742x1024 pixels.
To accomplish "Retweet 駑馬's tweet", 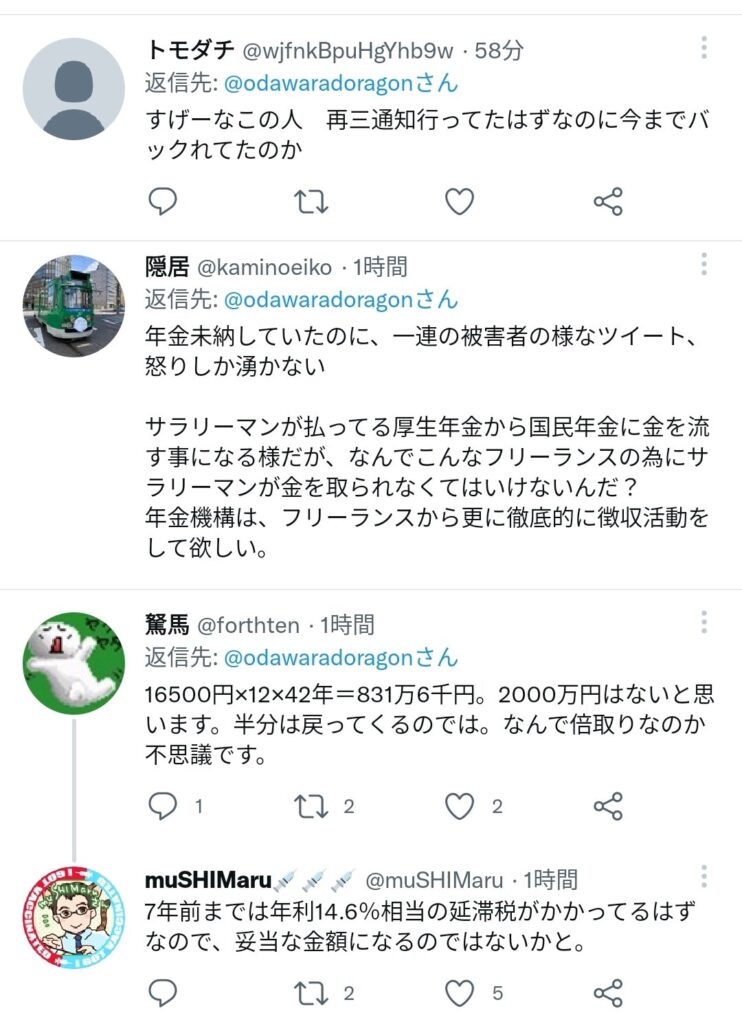I will pyautogui.click(x=311, y=806).
